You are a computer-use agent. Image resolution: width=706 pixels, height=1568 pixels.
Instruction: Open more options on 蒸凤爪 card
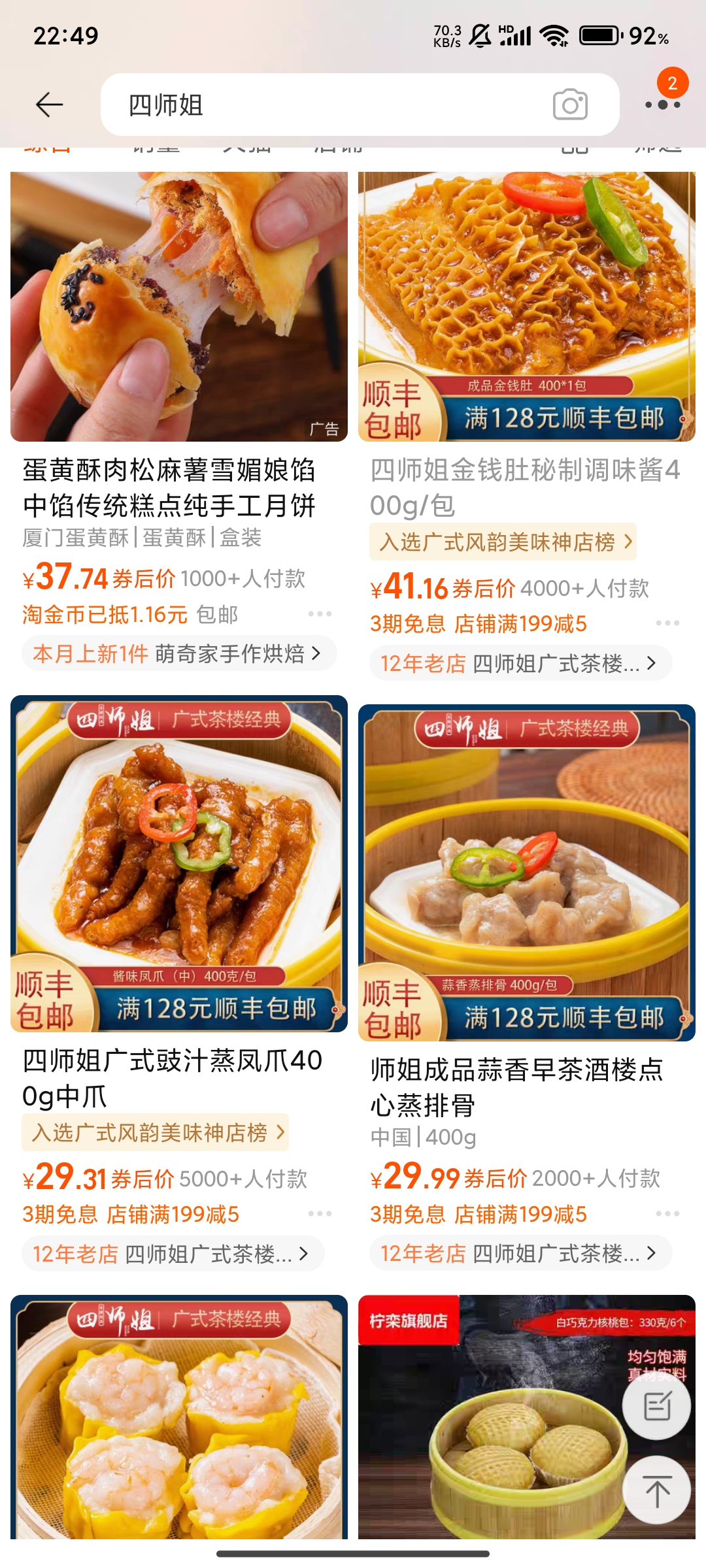pos(320,1214)
